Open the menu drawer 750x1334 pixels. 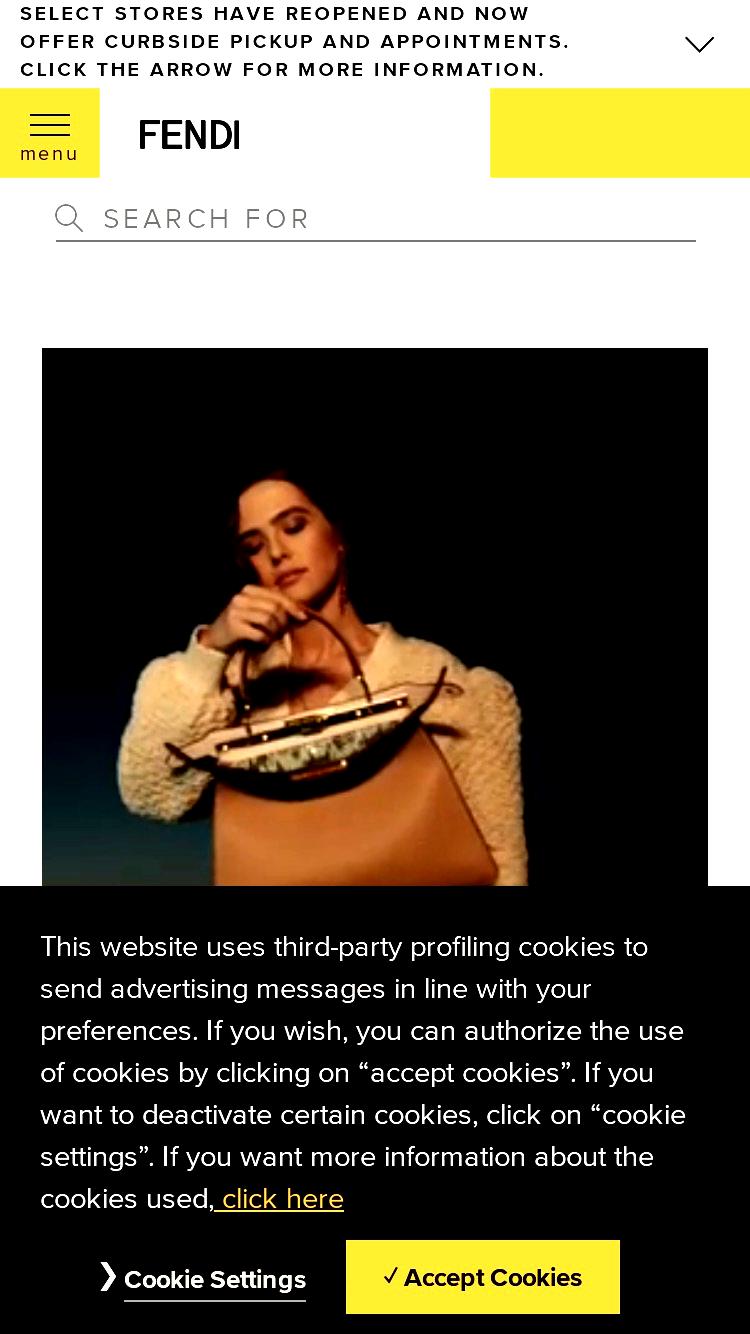(x=50, y=133)
